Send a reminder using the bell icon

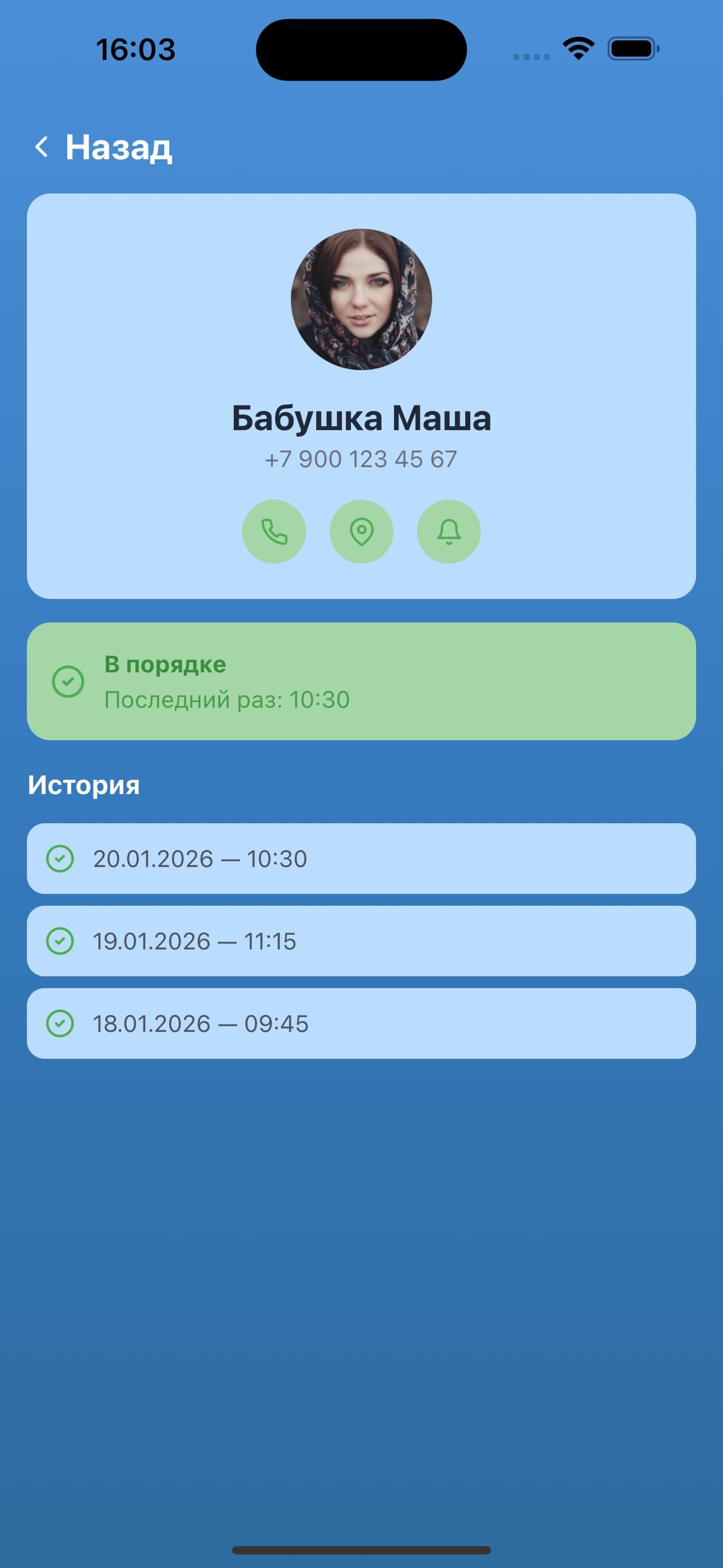448,531
